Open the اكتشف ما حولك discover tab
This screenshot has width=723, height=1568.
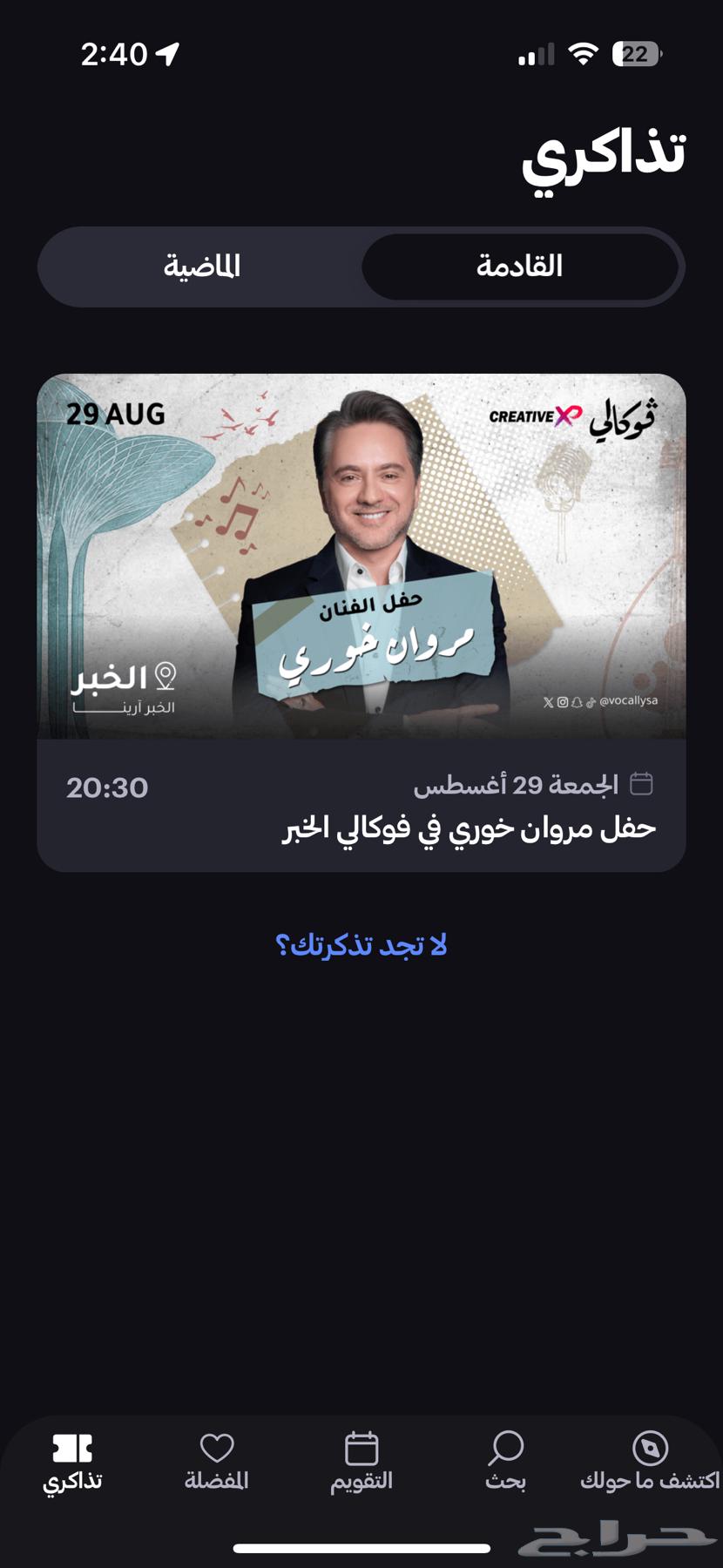[650, 1462]
